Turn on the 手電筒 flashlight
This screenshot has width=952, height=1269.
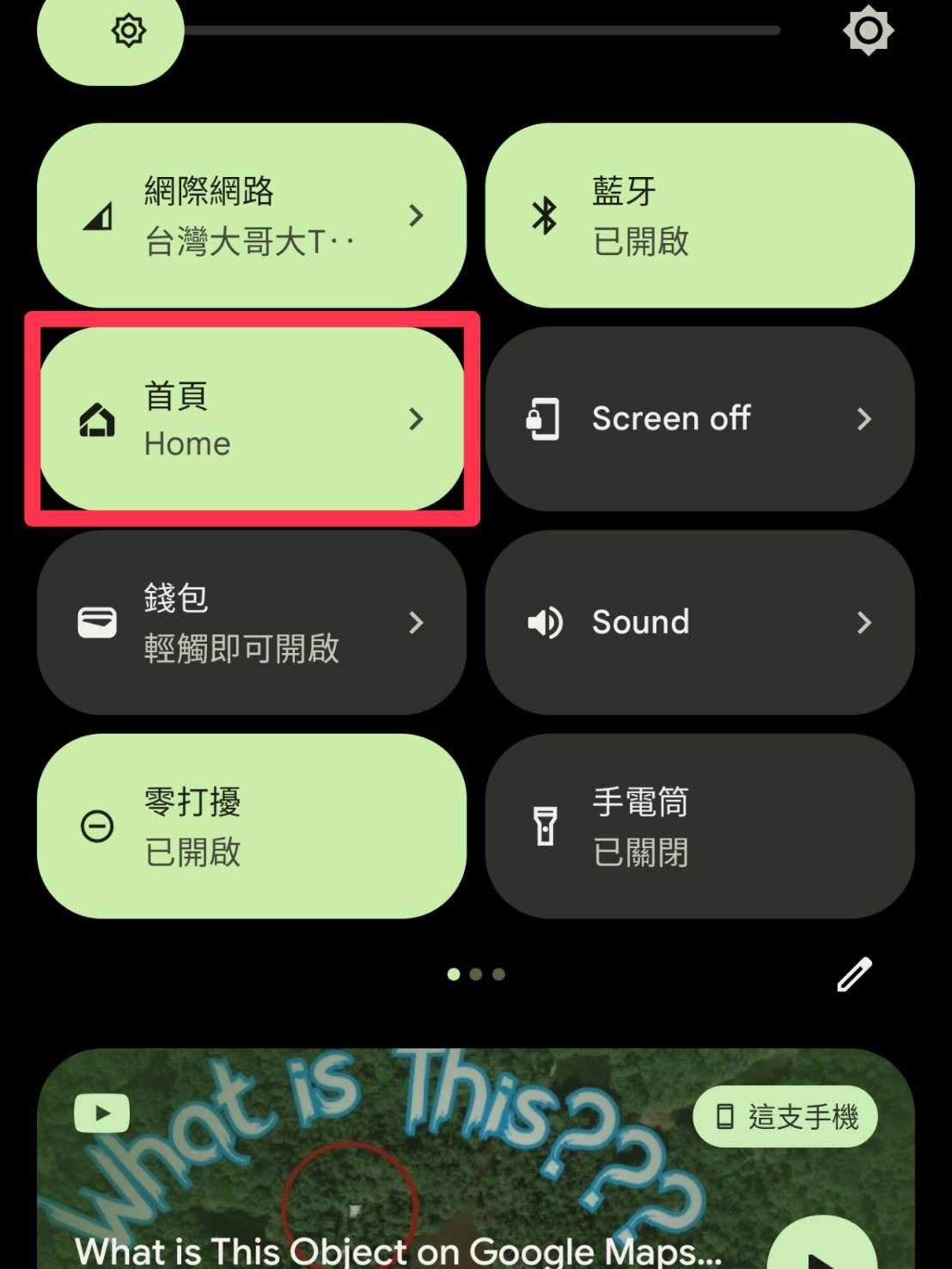699,826
